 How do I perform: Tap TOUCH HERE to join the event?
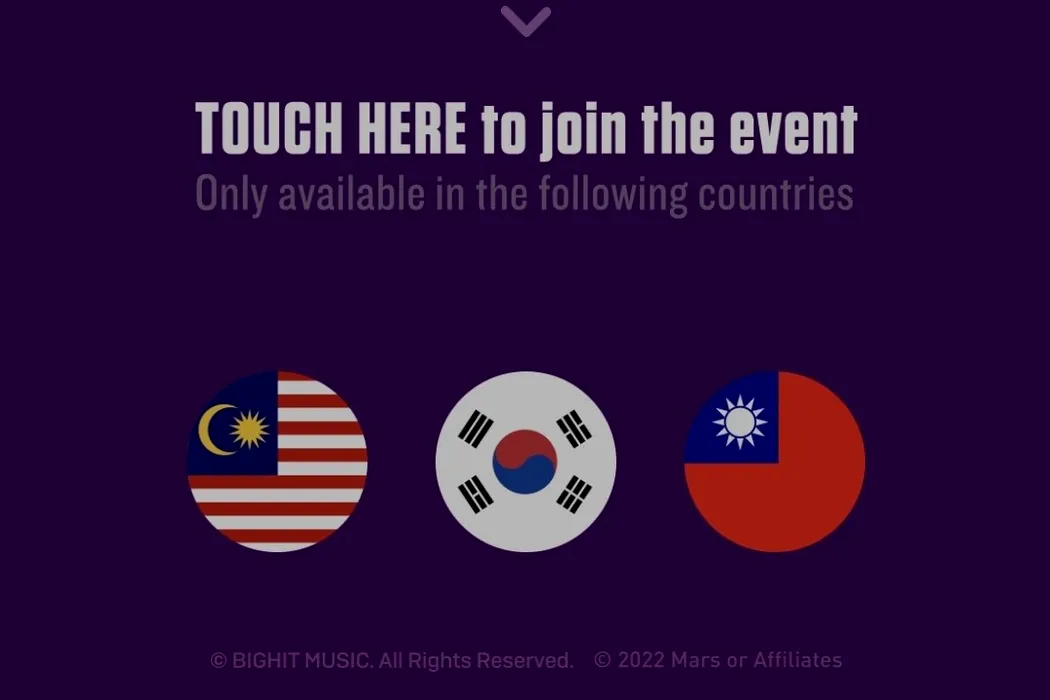point(526,128)
